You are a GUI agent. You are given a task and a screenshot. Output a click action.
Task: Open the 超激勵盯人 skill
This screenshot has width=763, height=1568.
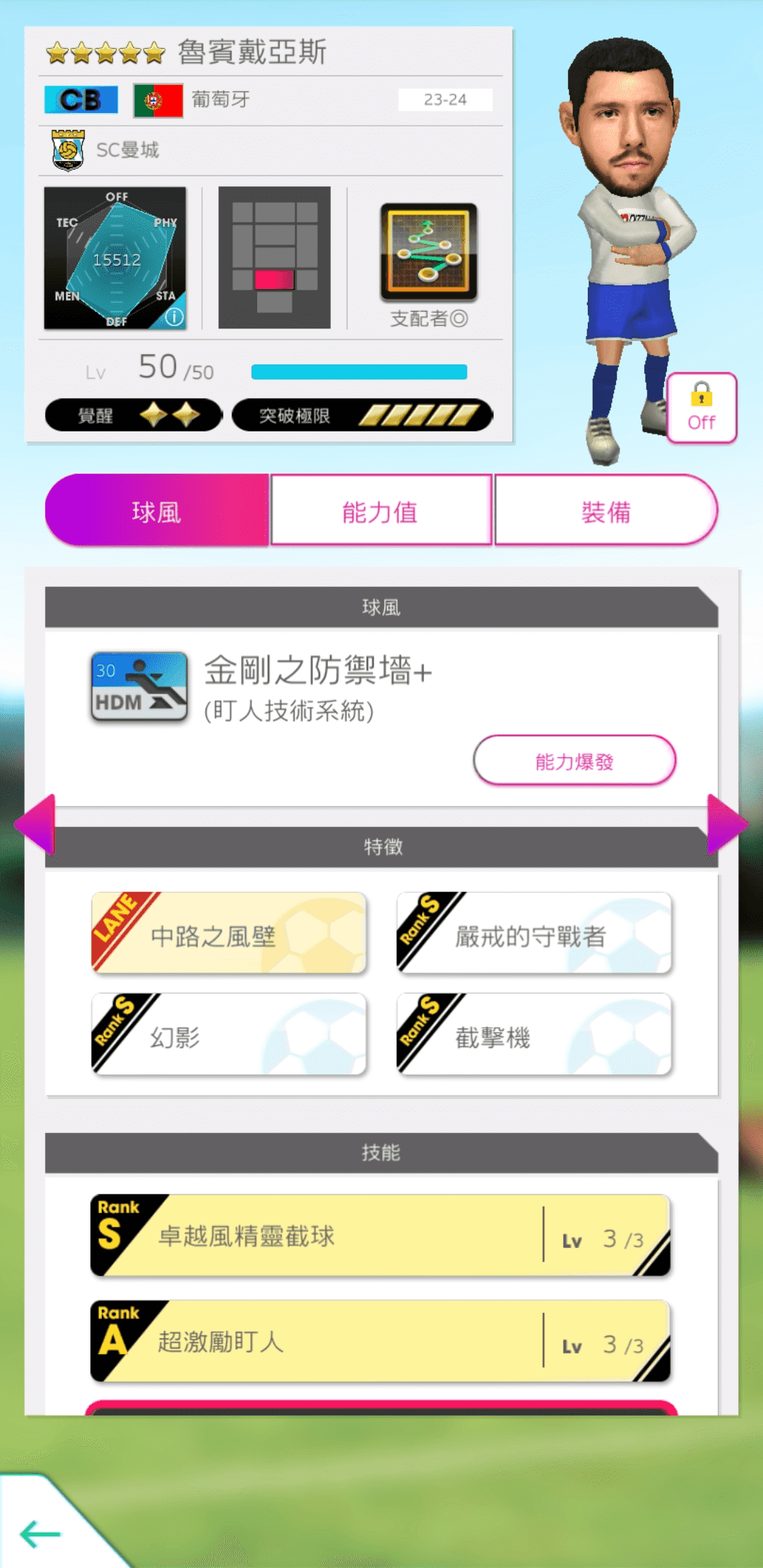pos(380,1341)
